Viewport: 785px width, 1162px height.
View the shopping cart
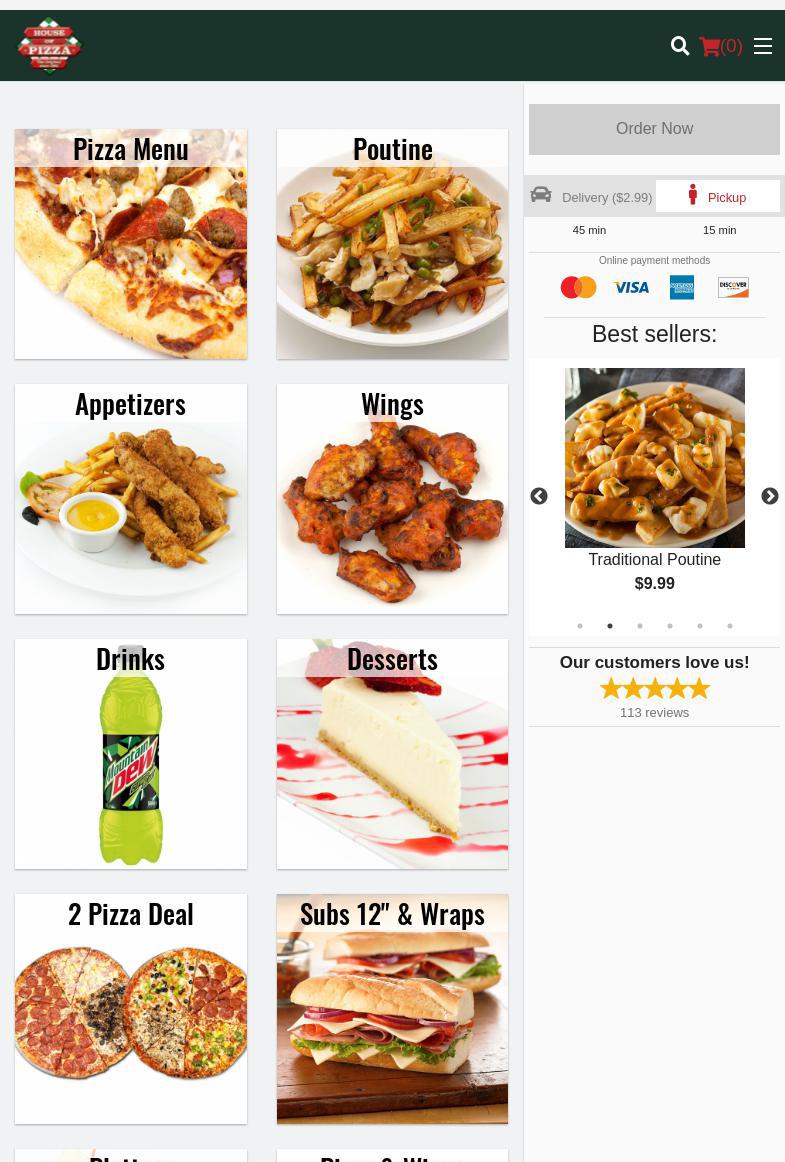point(720,46)
